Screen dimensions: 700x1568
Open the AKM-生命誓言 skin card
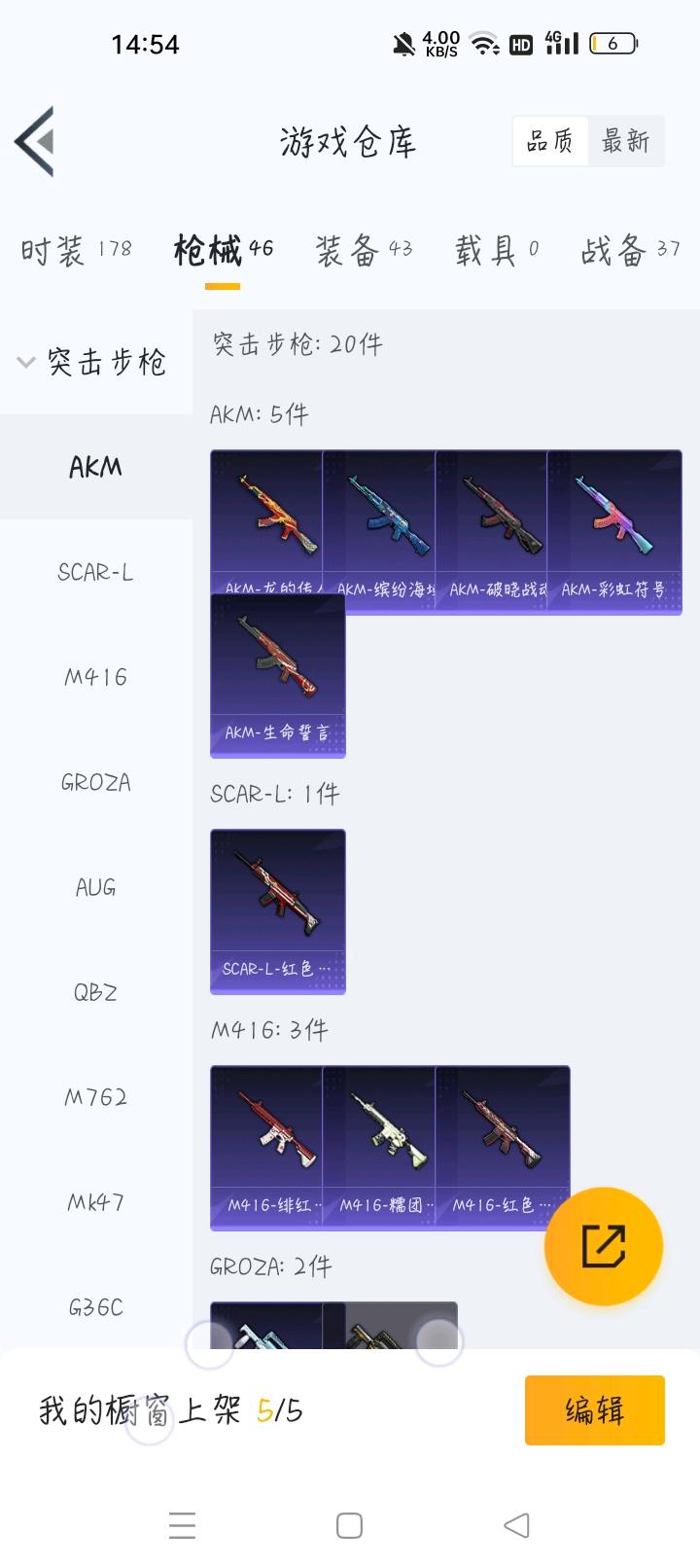(278, 676)
